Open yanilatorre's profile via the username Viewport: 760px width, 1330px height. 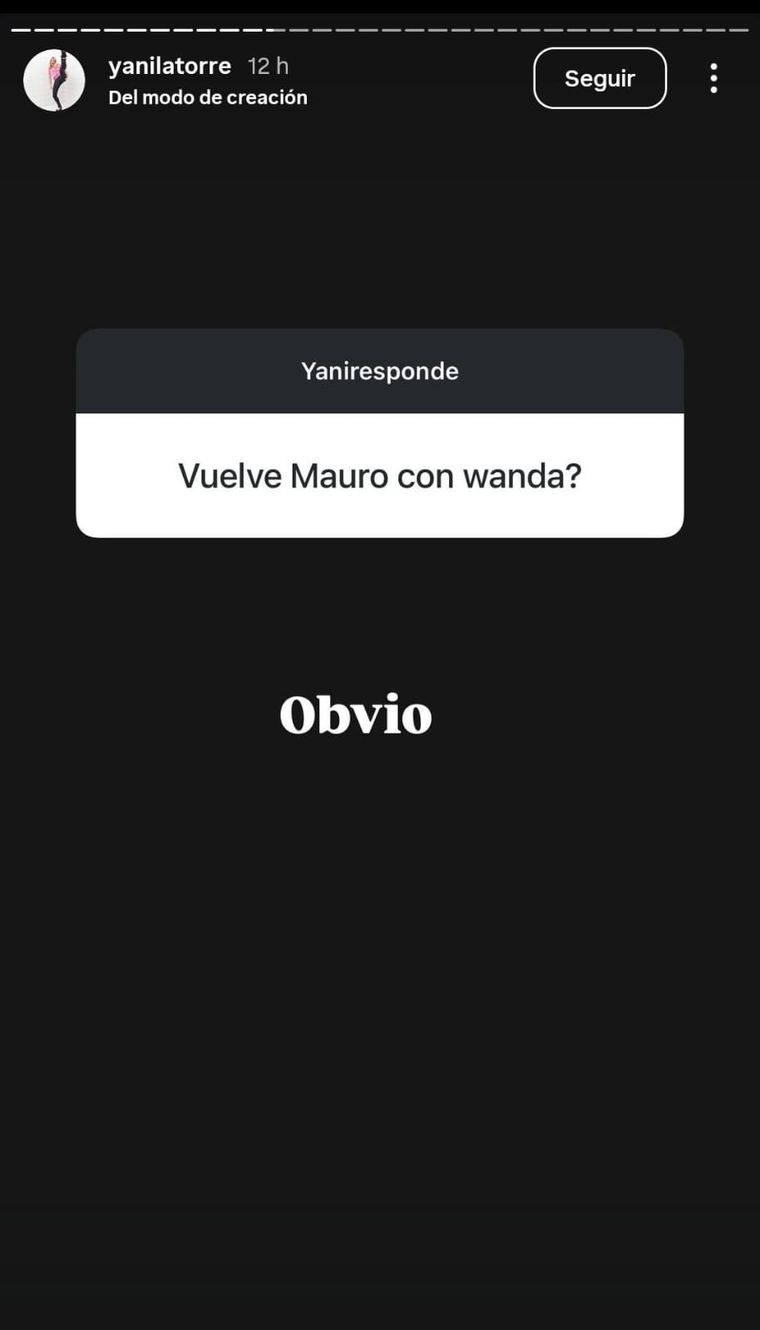click(x=168, y=65)
